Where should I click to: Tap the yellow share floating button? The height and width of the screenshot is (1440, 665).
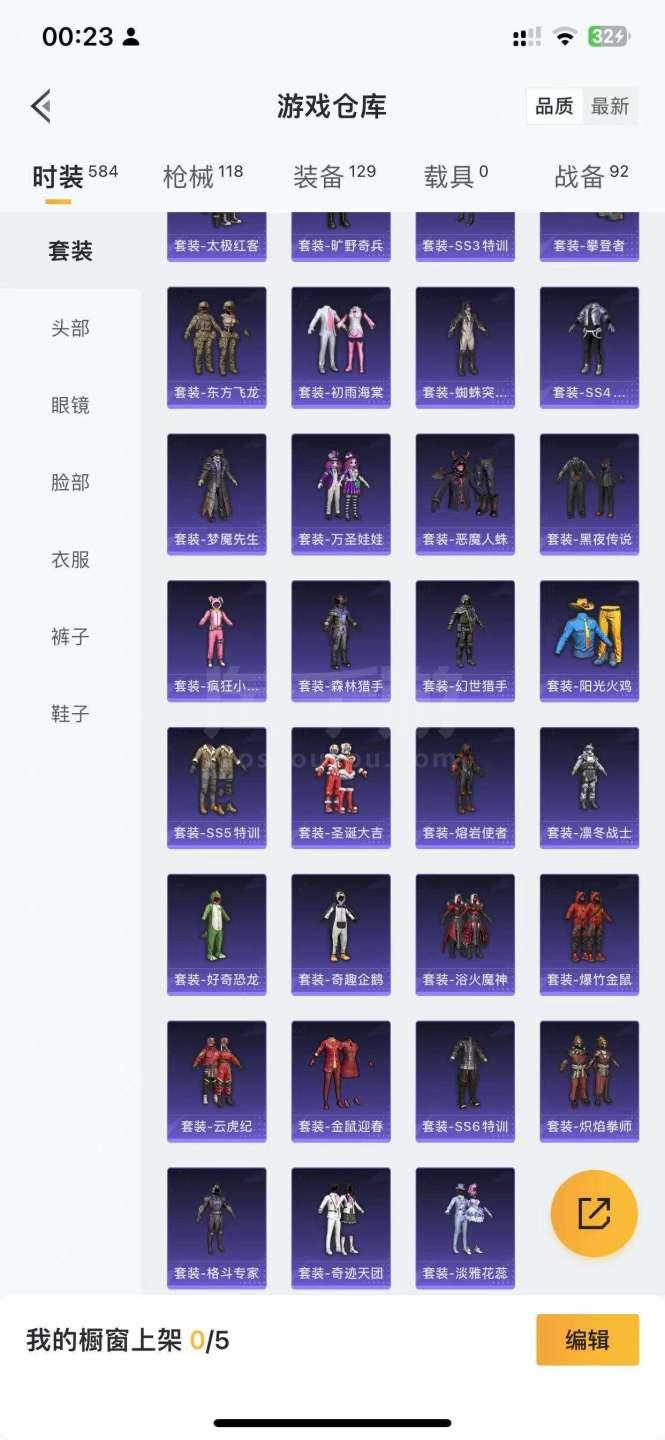[594, 1213]
